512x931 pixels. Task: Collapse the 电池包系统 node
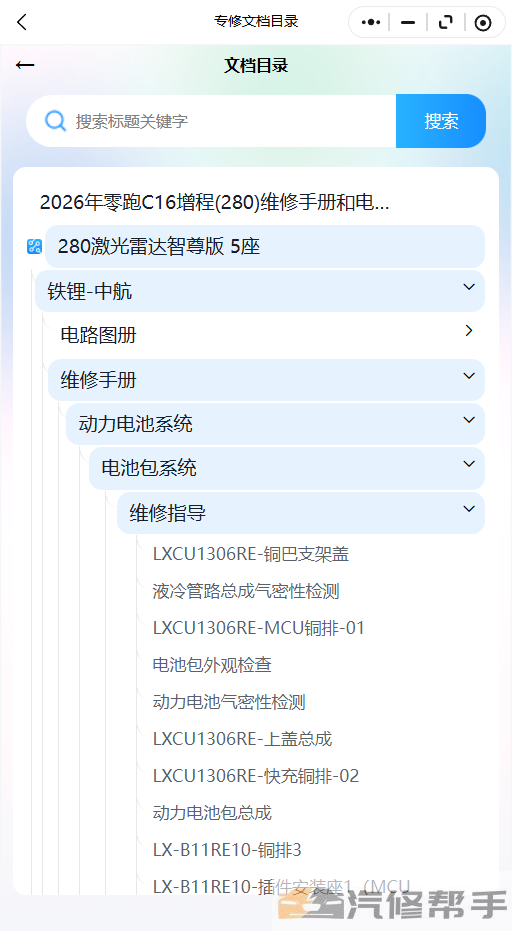click(x=287, y=468)
